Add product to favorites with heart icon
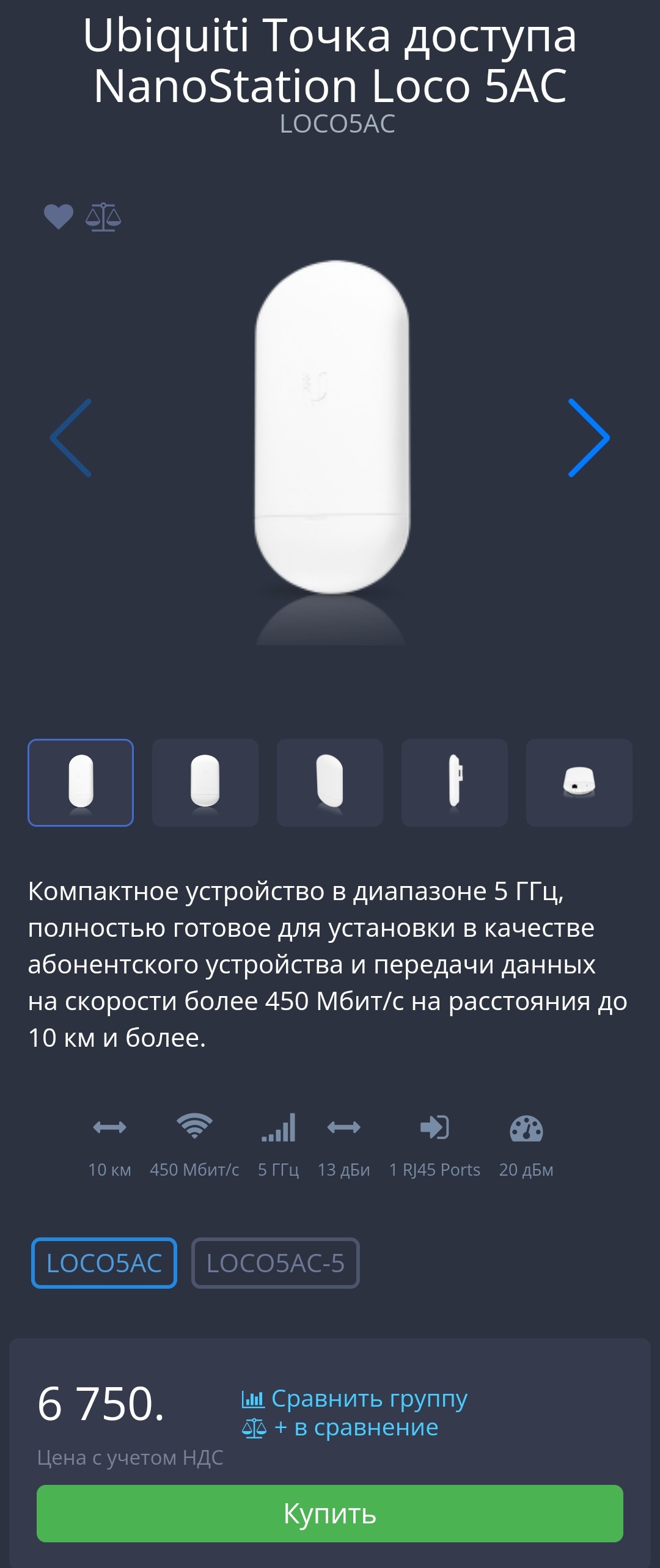This screenshot has width=660, height=1568. (59, 217)
